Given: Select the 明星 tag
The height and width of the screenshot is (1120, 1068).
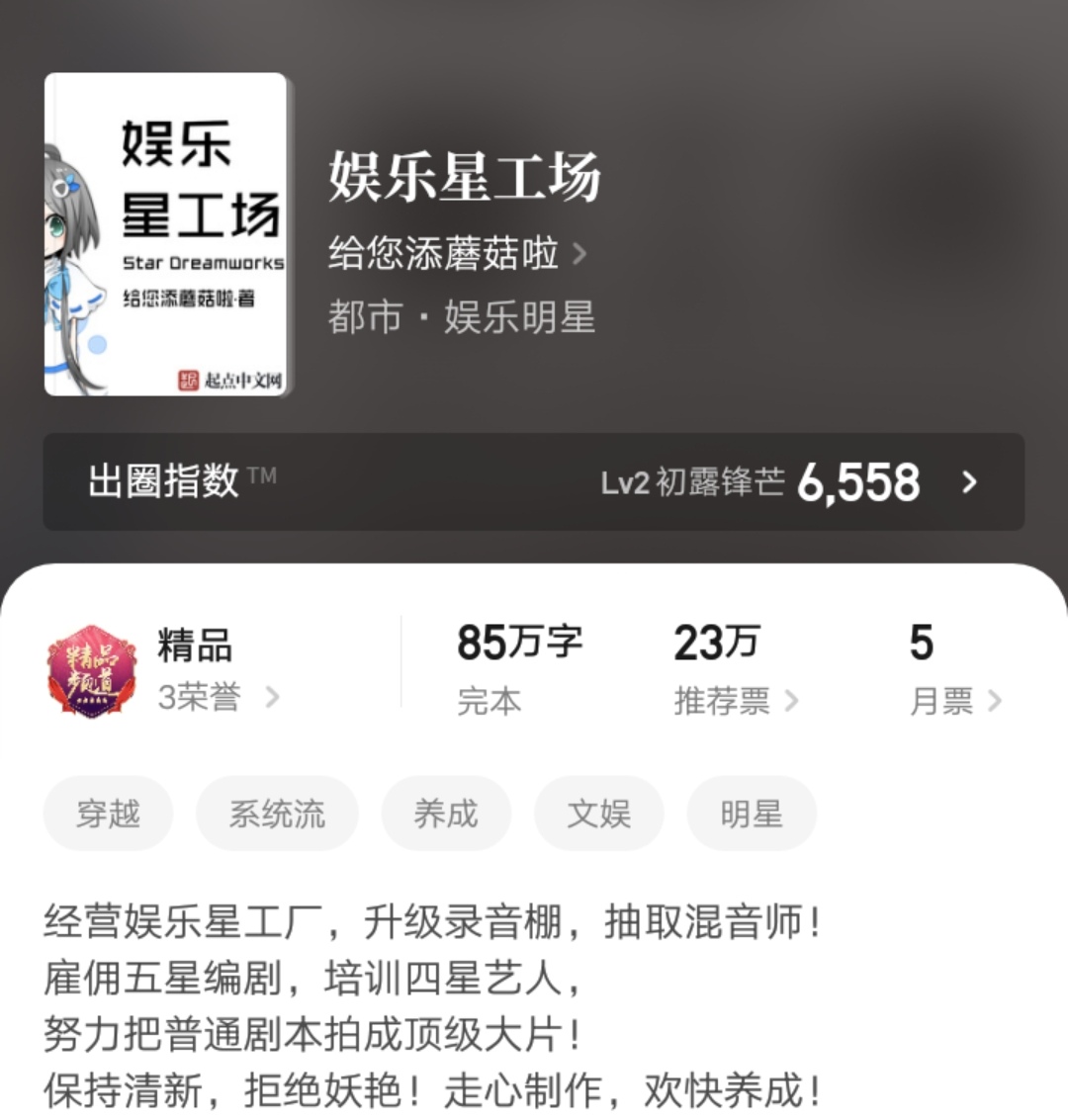Looking at the screenshot, I should point(752,814).
